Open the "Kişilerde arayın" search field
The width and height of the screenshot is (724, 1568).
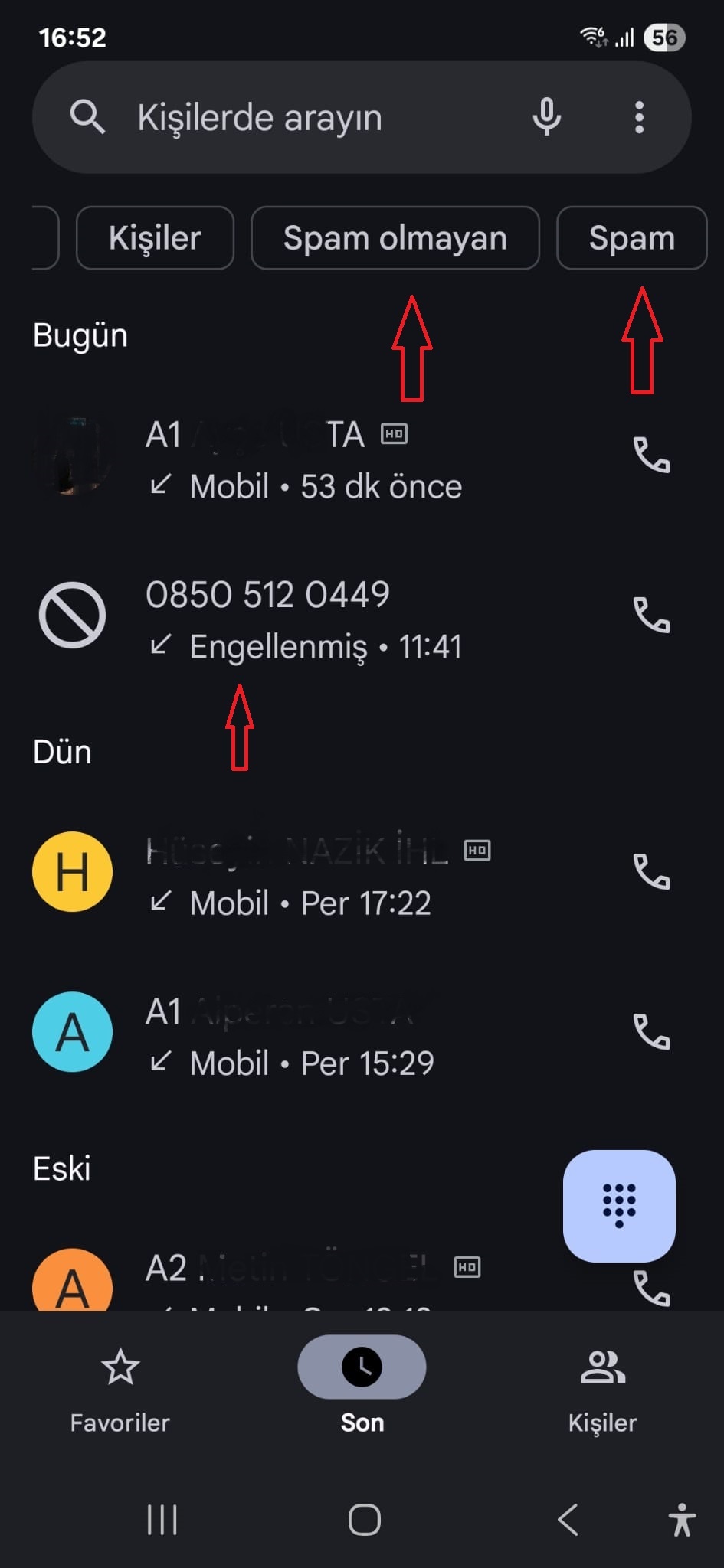306,118
